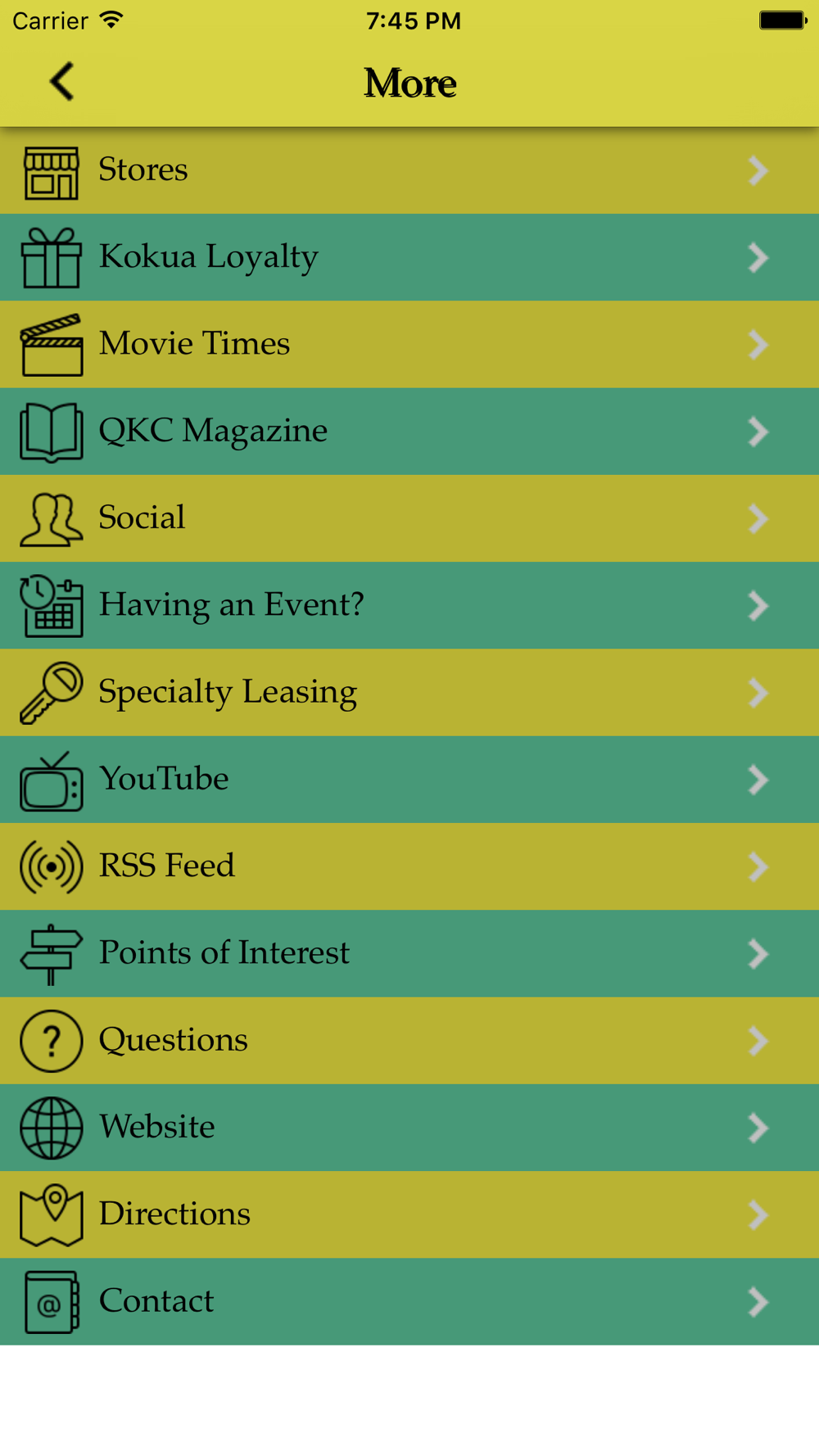Open the Contact row
The height and width of the screenshot is (1456, 819).
(x=409, y=1302)
